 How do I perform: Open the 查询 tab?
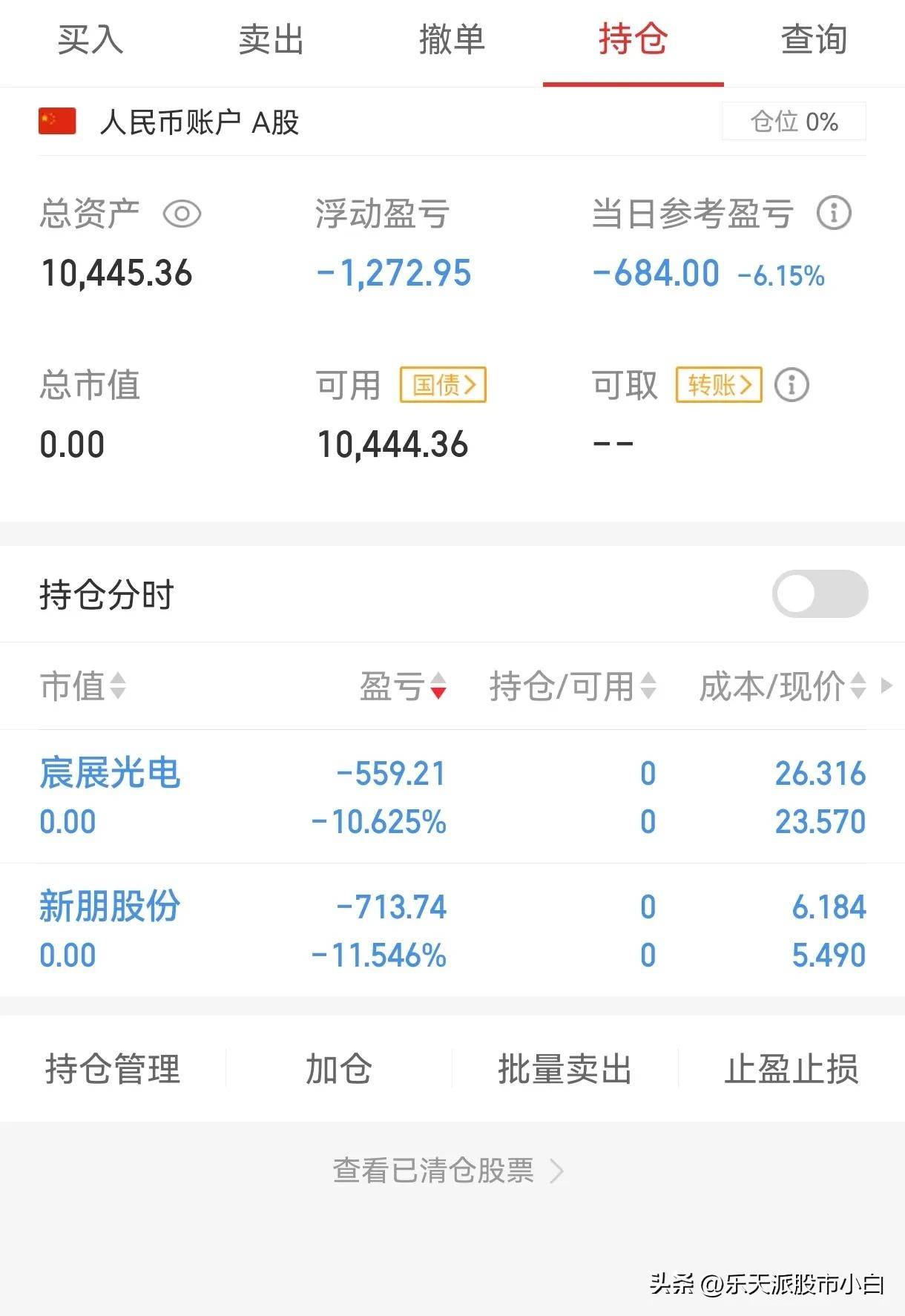pos(813,42)
